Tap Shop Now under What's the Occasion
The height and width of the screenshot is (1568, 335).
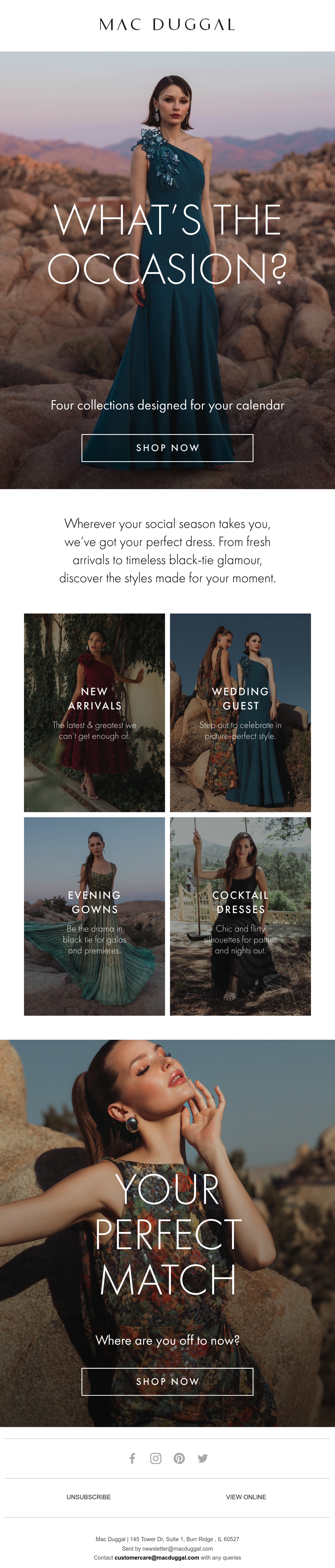167,447
